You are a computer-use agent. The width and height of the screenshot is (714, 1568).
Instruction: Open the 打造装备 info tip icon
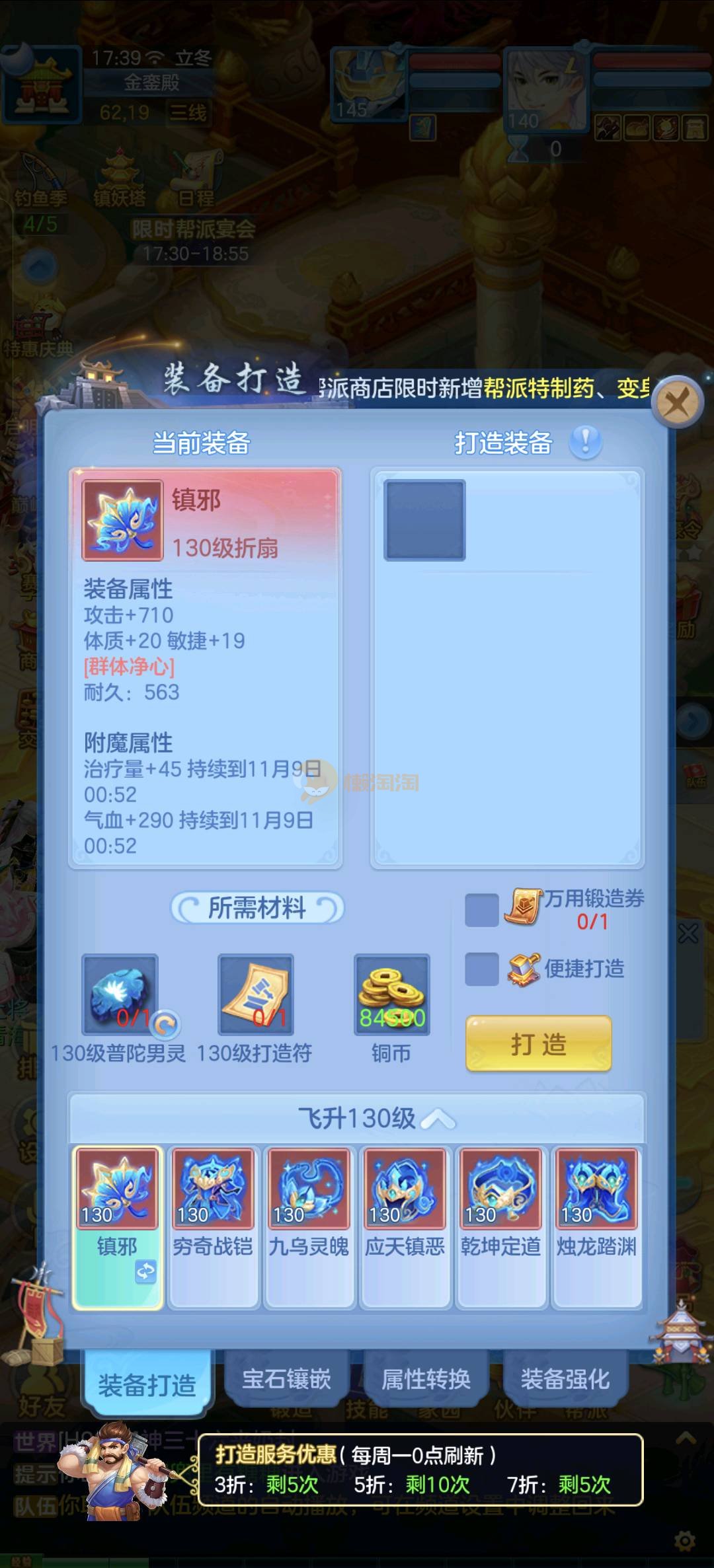tap(585, 441)
